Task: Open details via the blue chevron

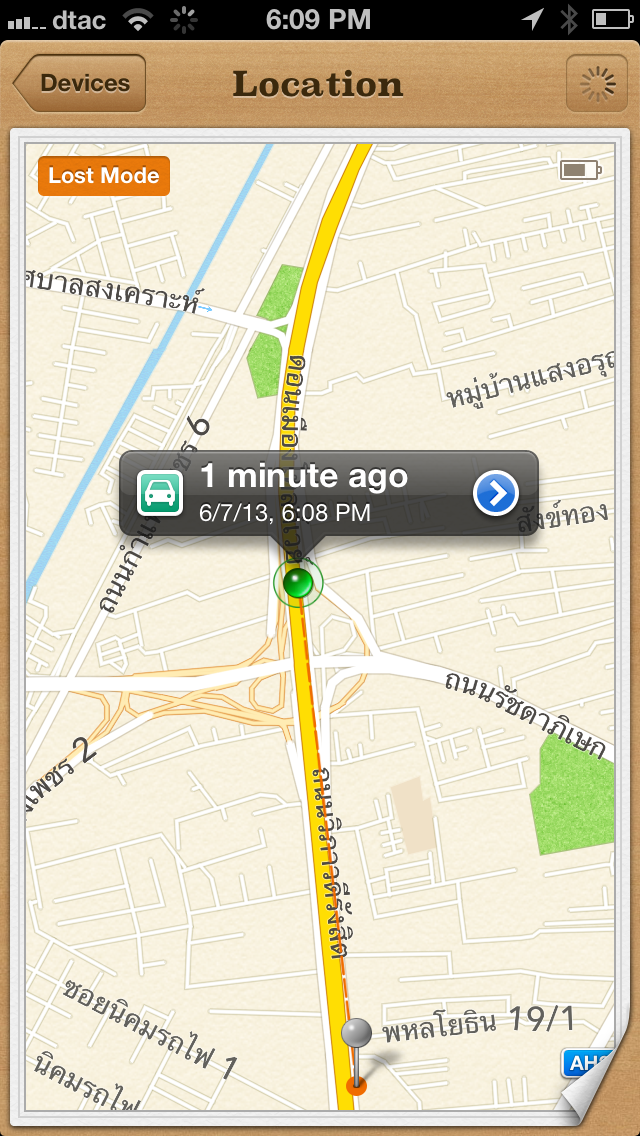Action: (x=495, y=494)
